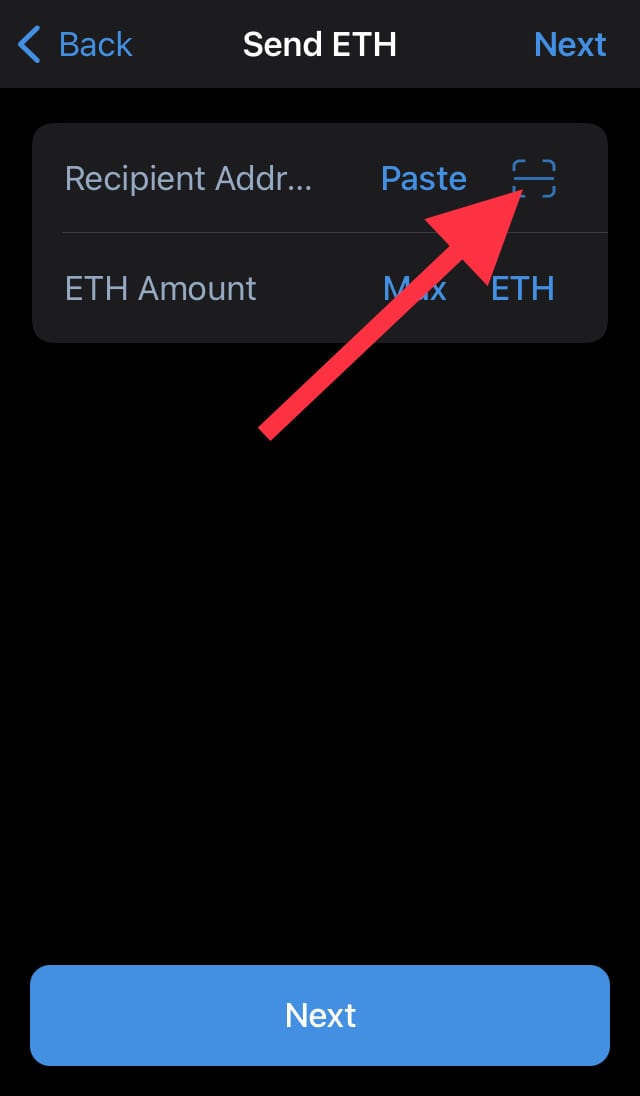Enter the recipient address field
Screen dimensions: 640x1096
click(x=188, y=179)
